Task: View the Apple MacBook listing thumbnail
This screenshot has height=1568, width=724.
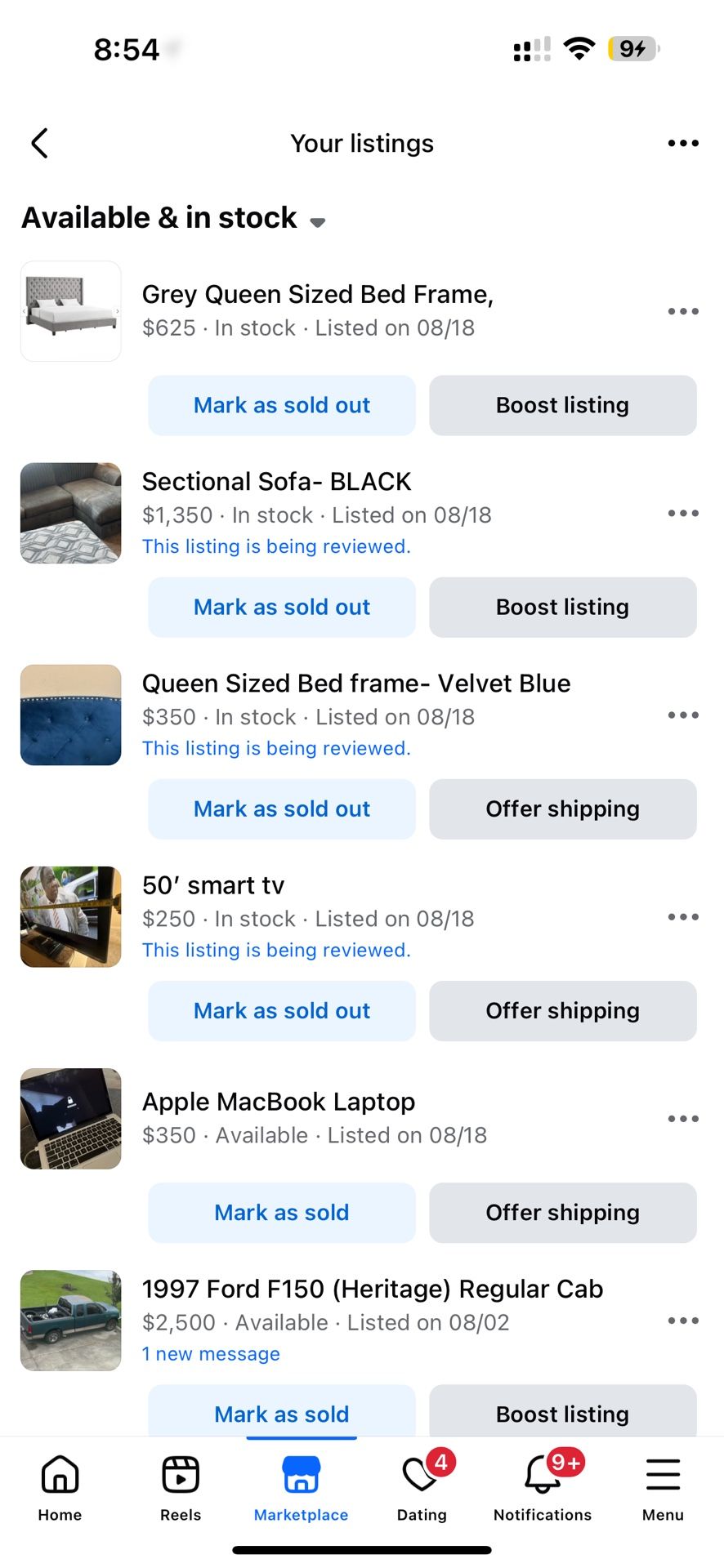Action: pos(70,1118)
